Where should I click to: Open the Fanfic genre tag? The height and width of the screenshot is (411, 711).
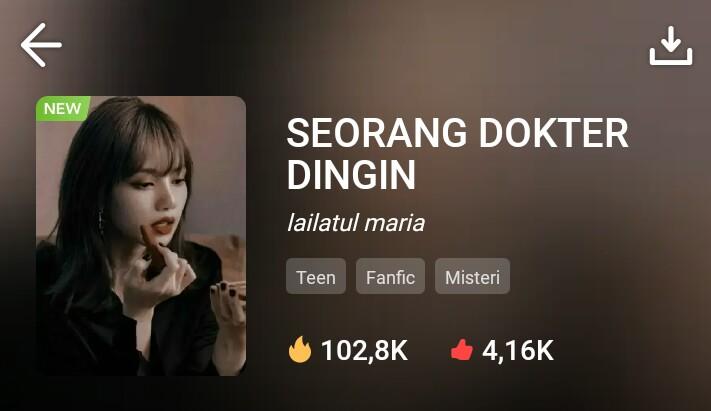coord(390,277)
